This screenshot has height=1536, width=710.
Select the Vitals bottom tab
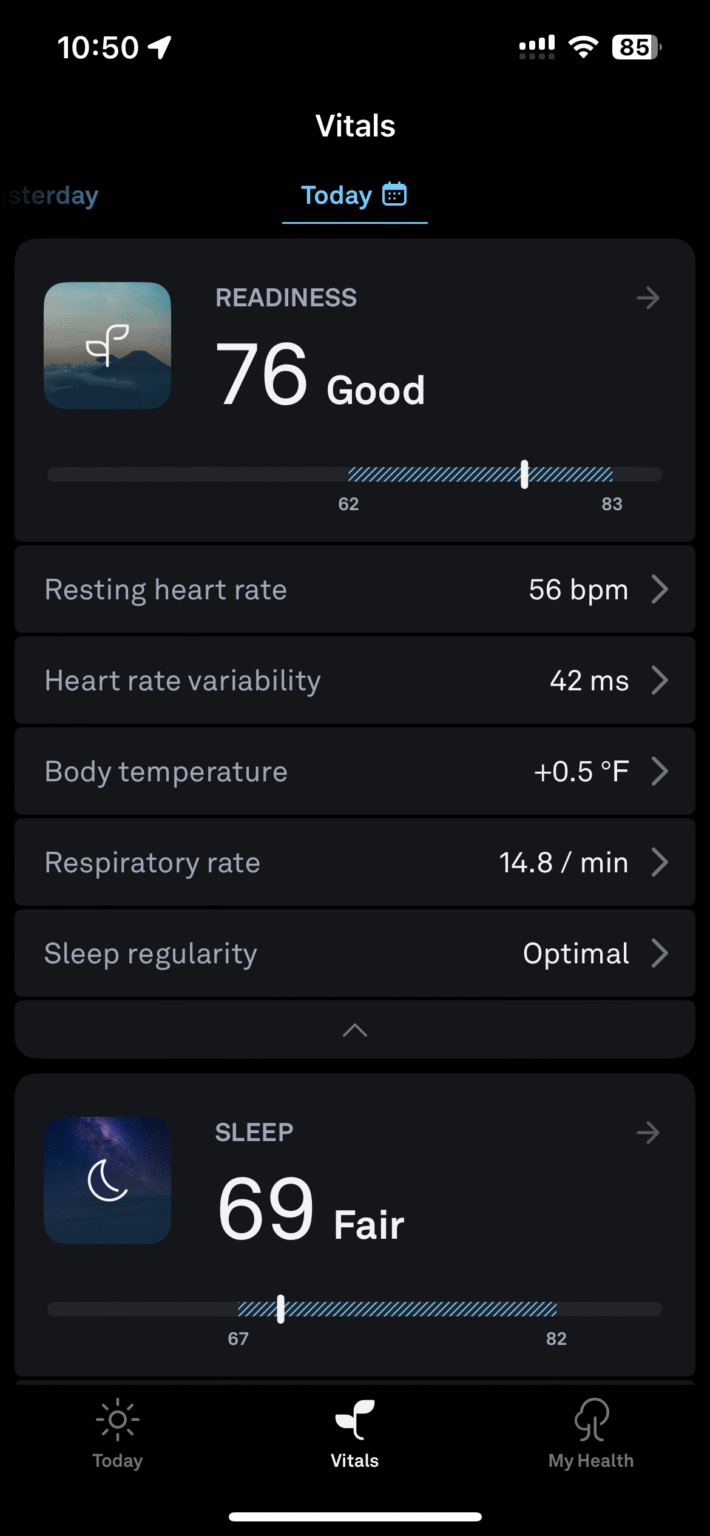pos(355,1433)
